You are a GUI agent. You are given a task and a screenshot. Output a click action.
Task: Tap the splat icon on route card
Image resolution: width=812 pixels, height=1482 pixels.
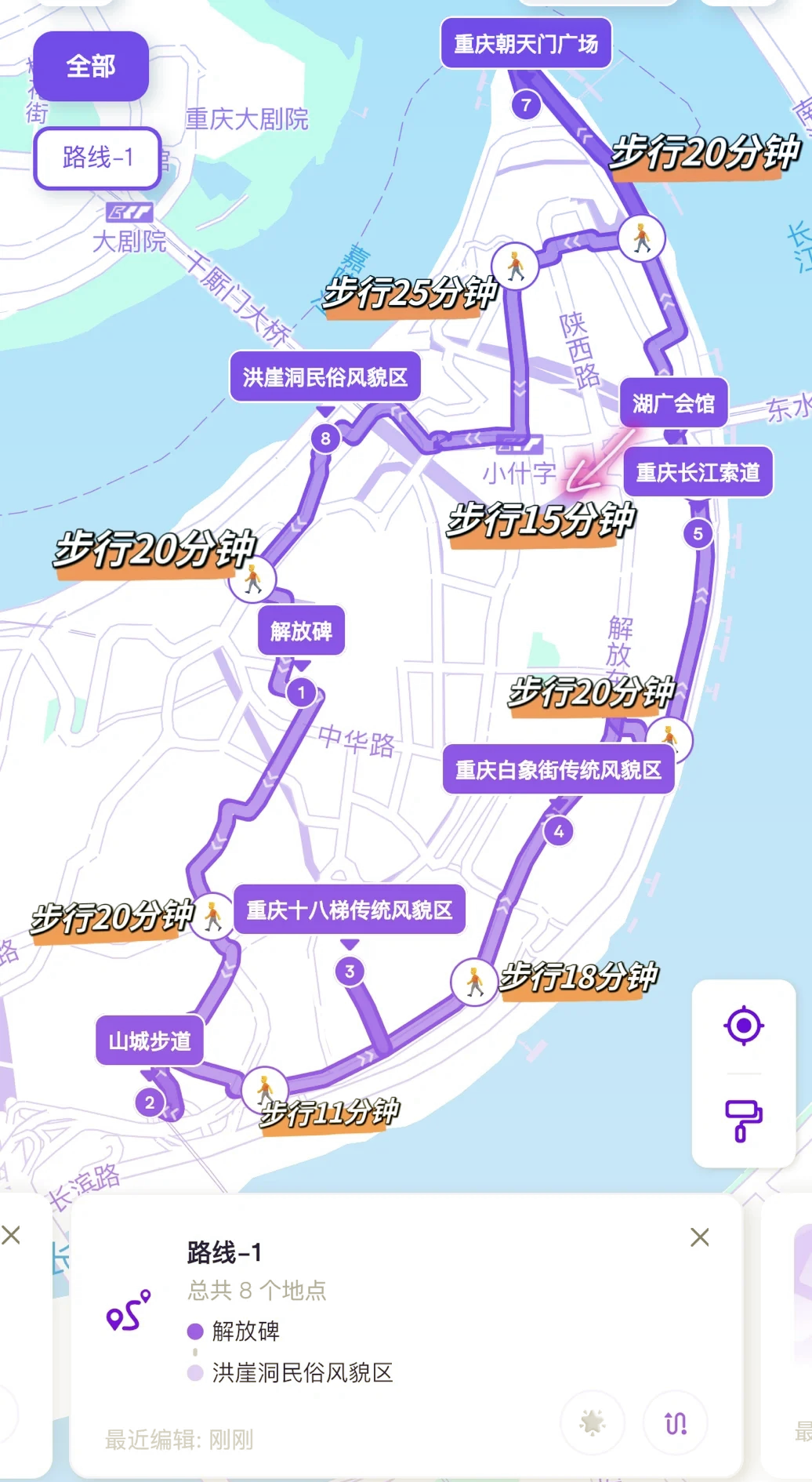pyautogui.click(x=593, y=1422)
